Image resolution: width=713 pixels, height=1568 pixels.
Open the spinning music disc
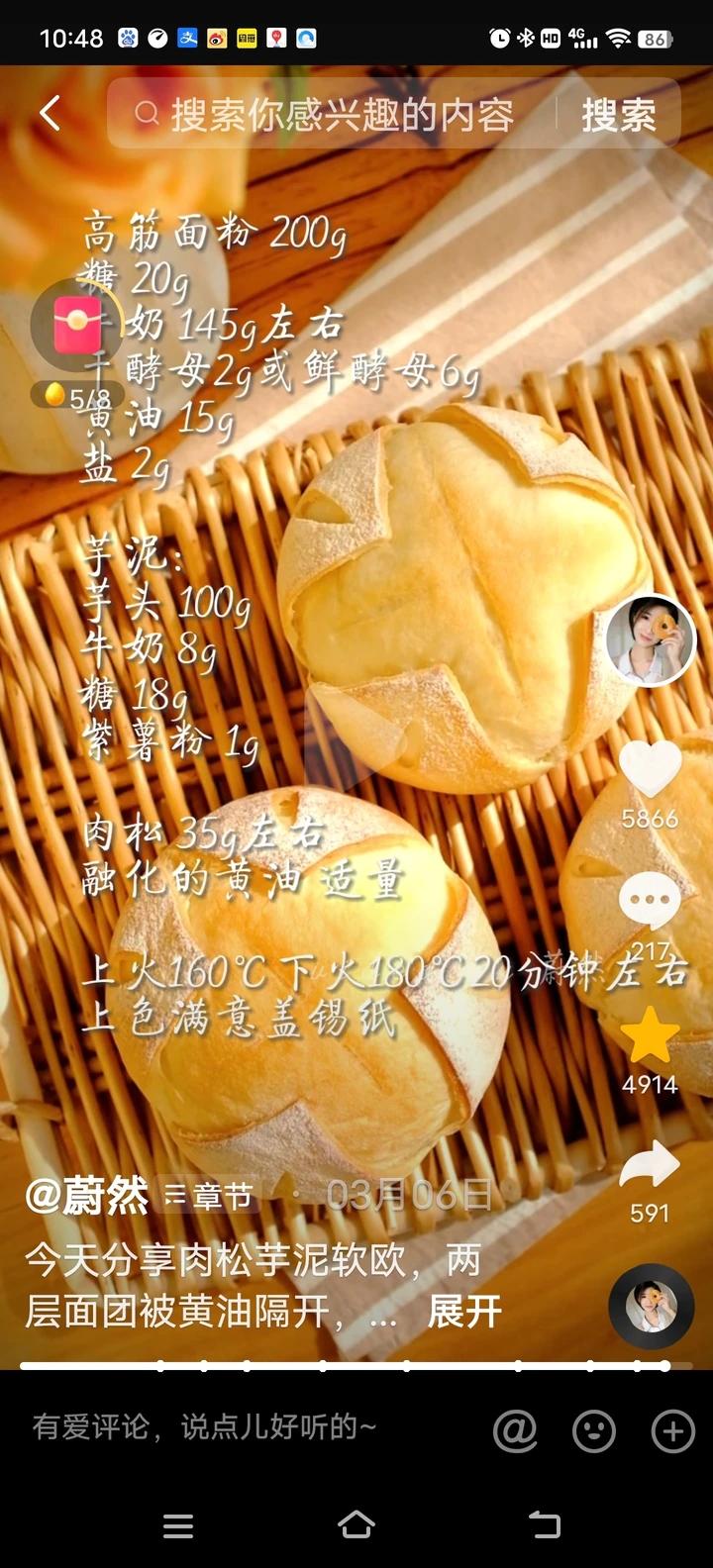[651, 1307]
